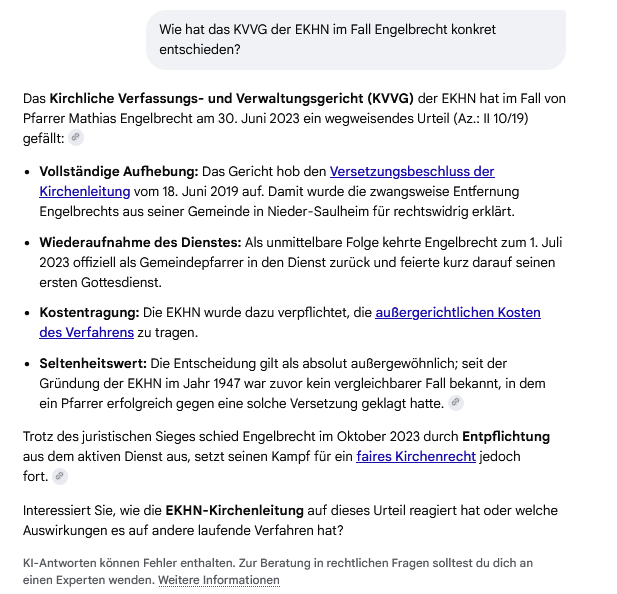Image resolution: width=617 pixels, height=594 pixels.
Task: Open source link icon after 'geklagt hatte.'
Action: (456, 403)
